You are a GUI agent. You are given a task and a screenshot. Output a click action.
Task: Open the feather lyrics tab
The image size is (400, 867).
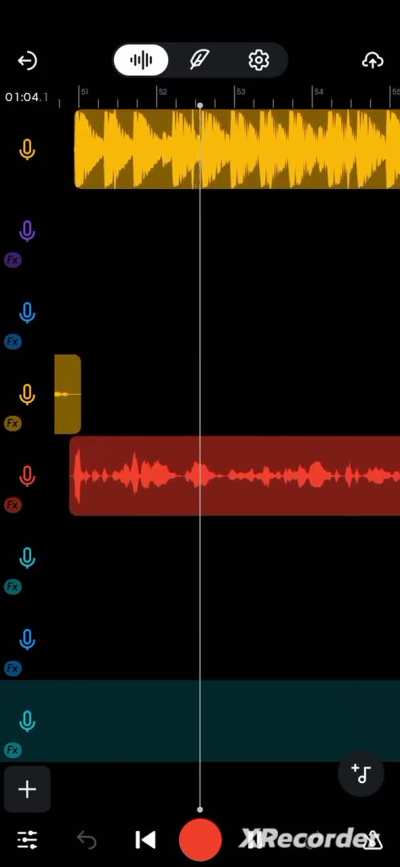coord(200,60)
